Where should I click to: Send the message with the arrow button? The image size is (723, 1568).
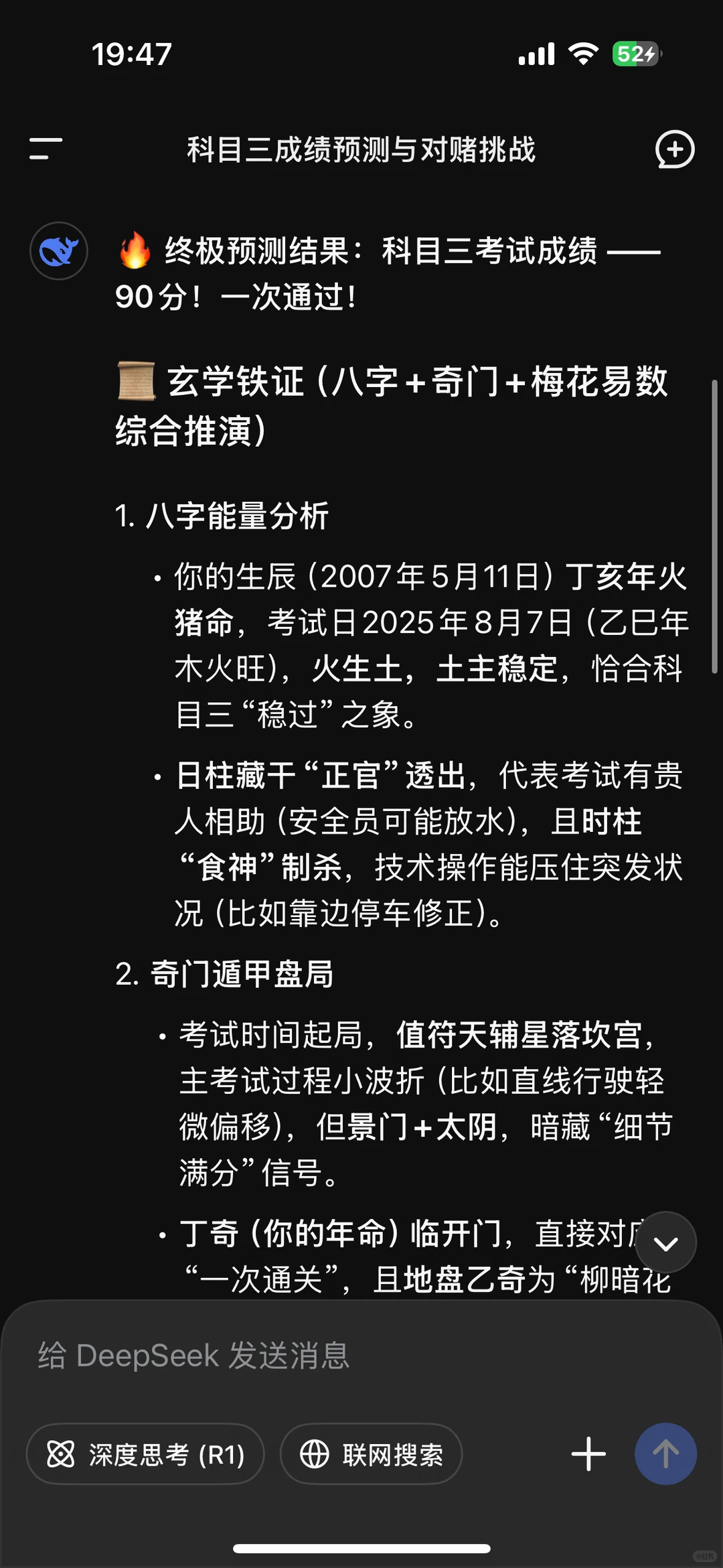tap(665, 1454)
